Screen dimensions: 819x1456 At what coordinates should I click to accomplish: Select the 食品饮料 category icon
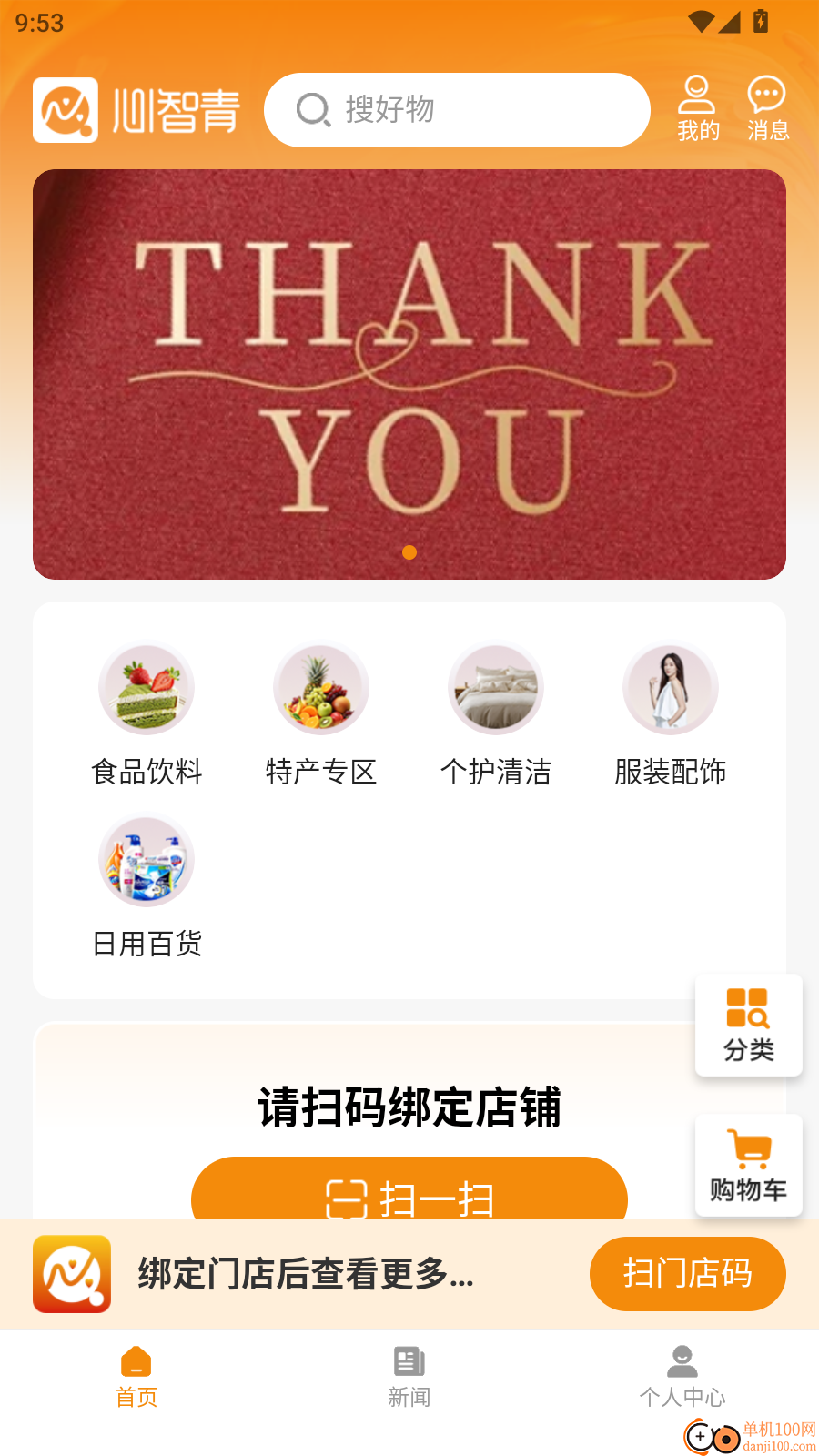pyautogui.click(x=147, y=689)
